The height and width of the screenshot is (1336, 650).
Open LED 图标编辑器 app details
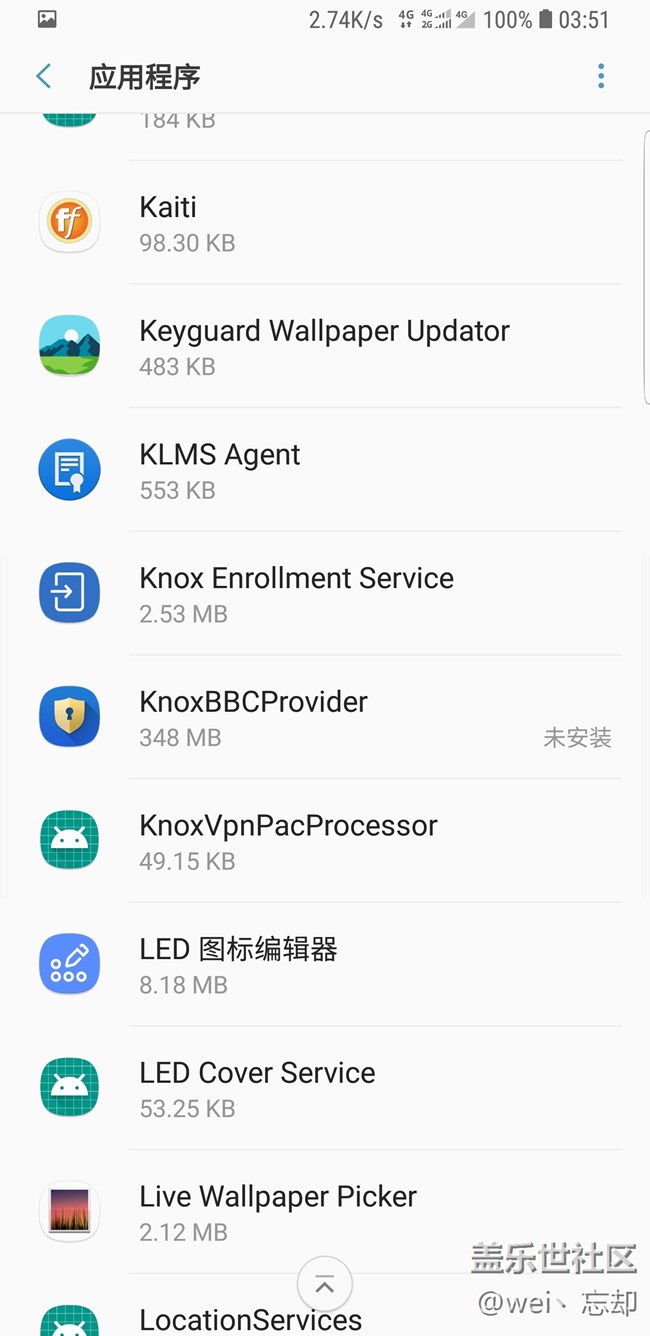pyautogui.click(x=325, y=965)
